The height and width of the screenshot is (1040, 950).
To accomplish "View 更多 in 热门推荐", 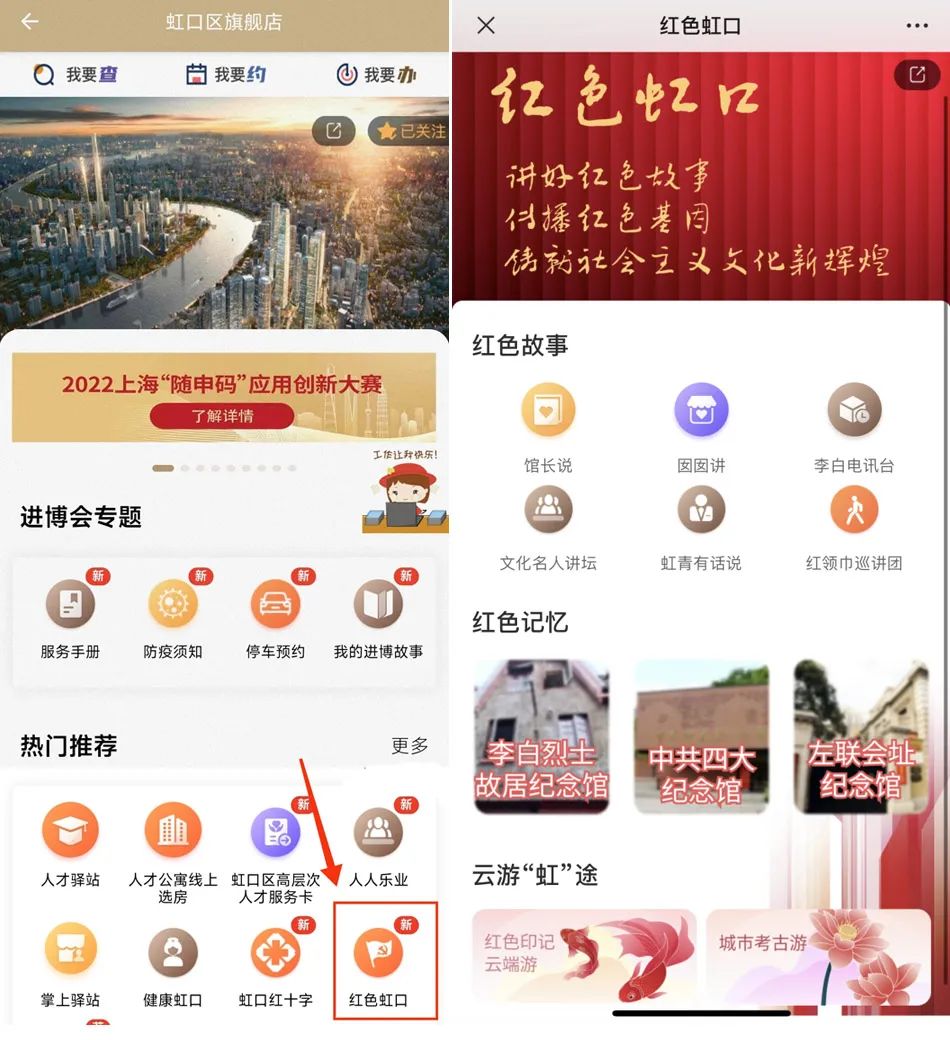I will click(x=409, y=745).
